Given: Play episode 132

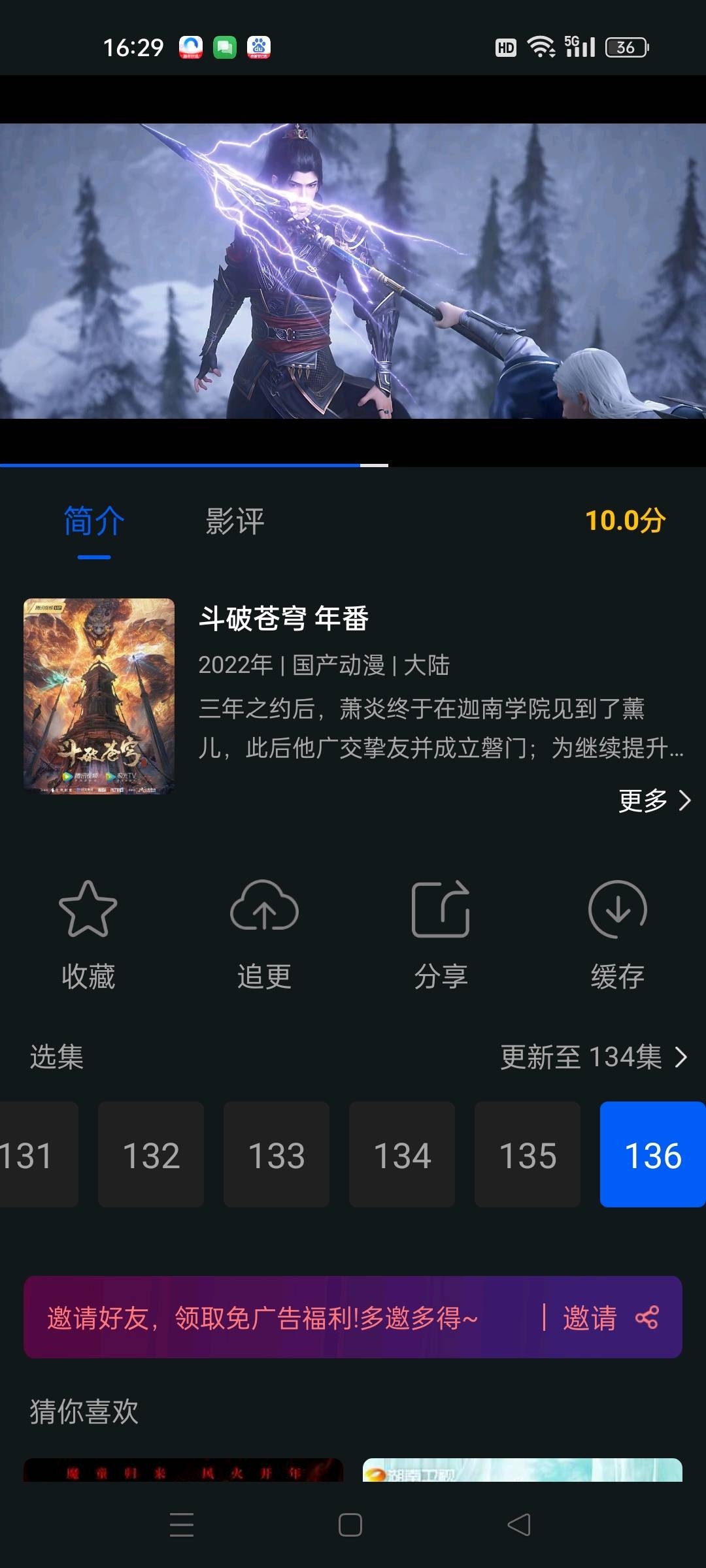Looking at the screenshot, I should point(151,1154).
